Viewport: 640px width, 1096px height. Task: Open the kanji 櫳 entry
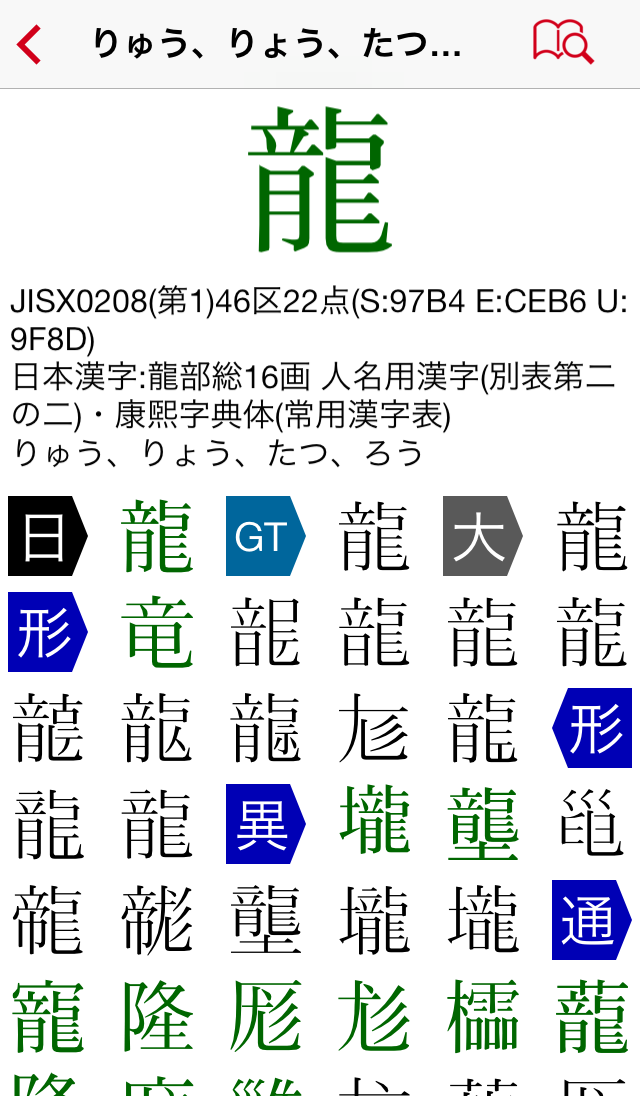(x=483, y=1016)
